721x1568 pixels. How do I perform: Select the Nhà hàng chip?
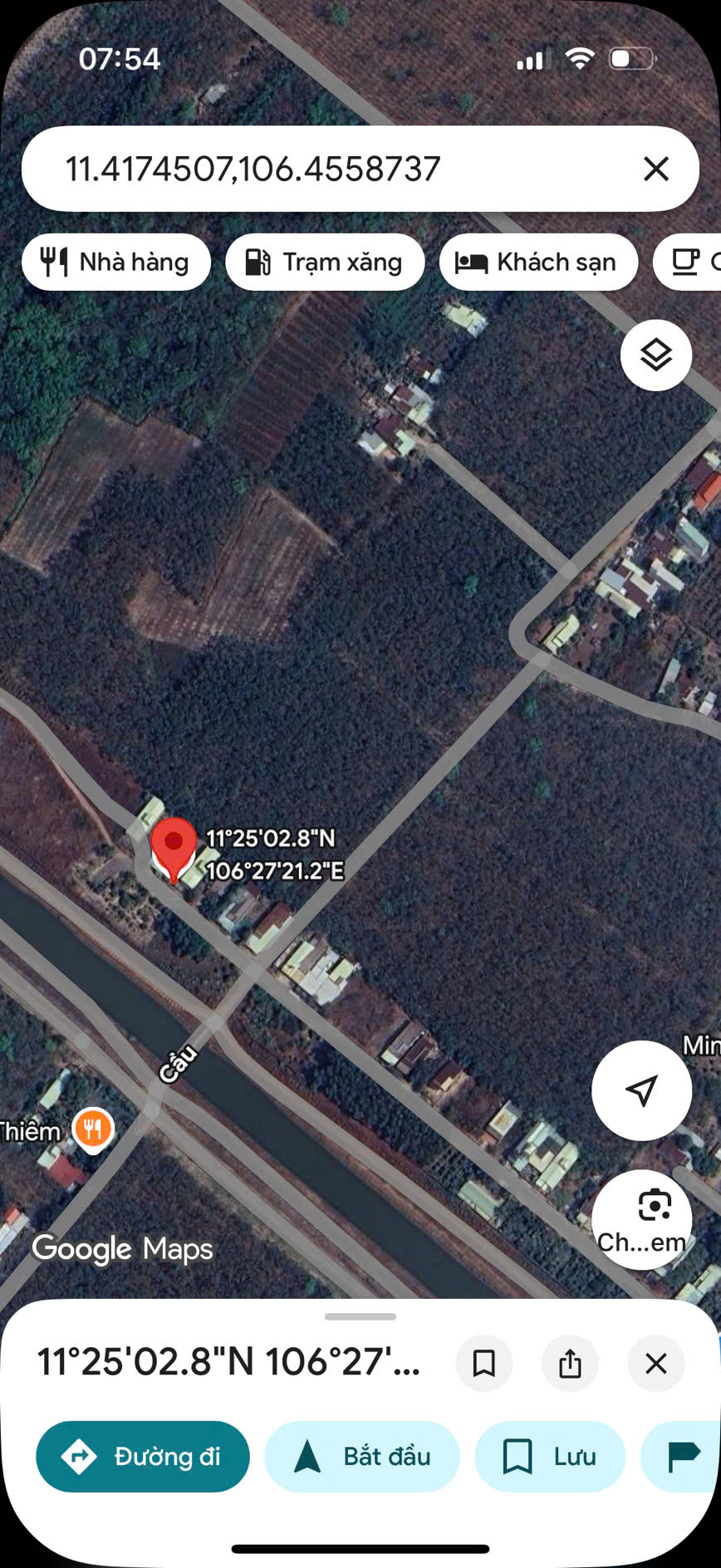pos(116,262)
